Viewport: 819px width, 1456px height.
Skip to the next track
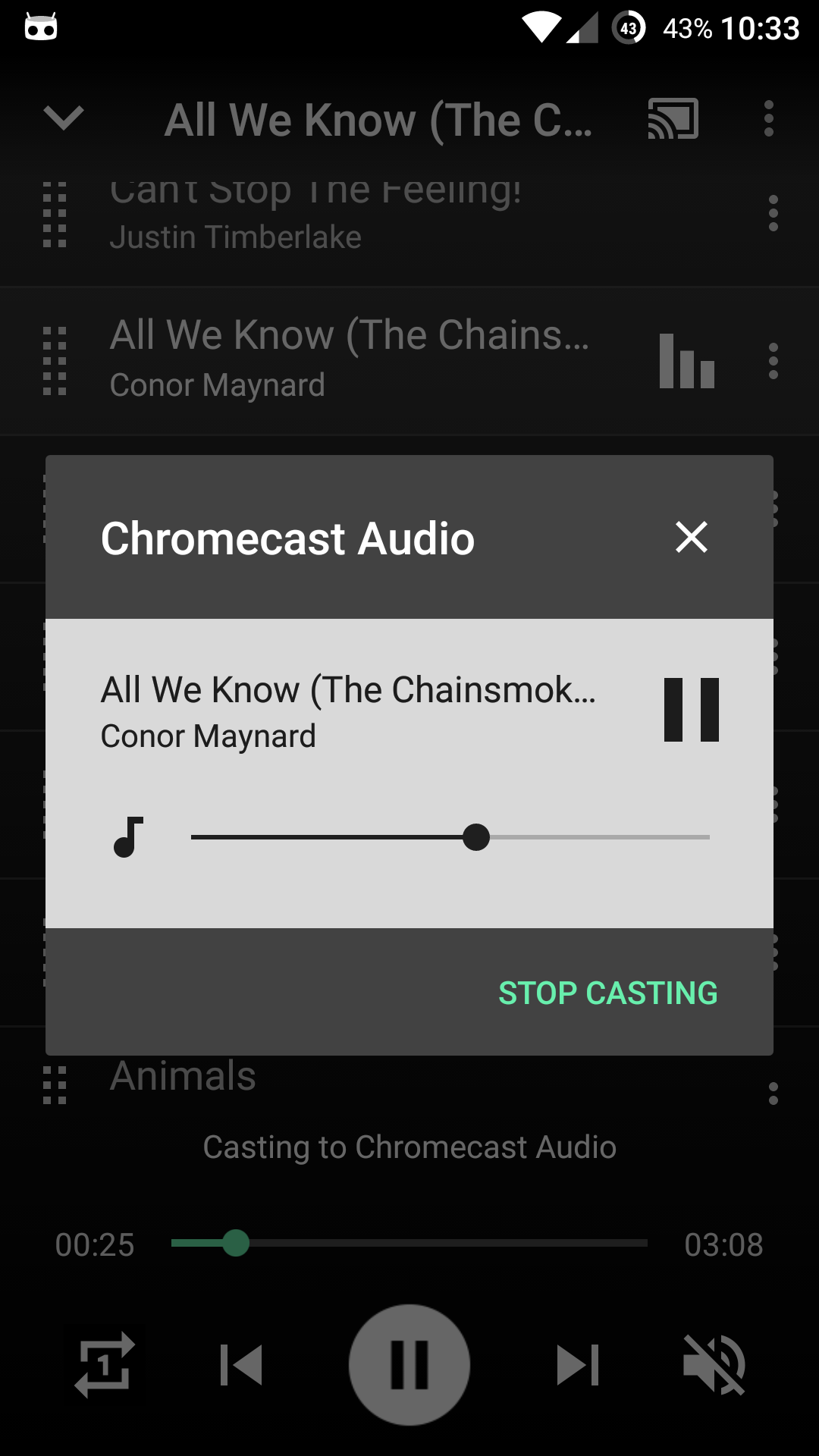tap(578, 1365)
